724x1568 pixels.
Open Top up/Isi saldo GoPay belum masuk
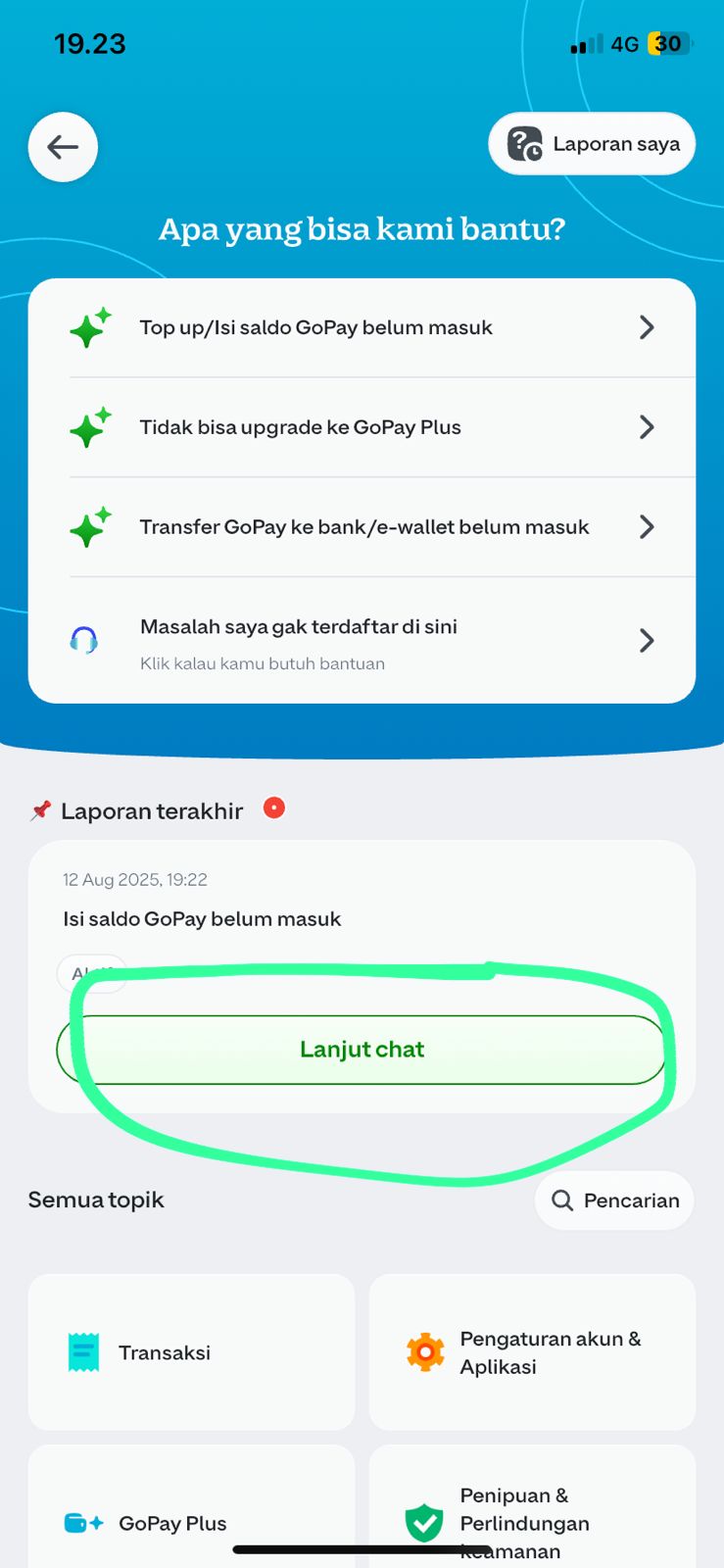point(362,327)
